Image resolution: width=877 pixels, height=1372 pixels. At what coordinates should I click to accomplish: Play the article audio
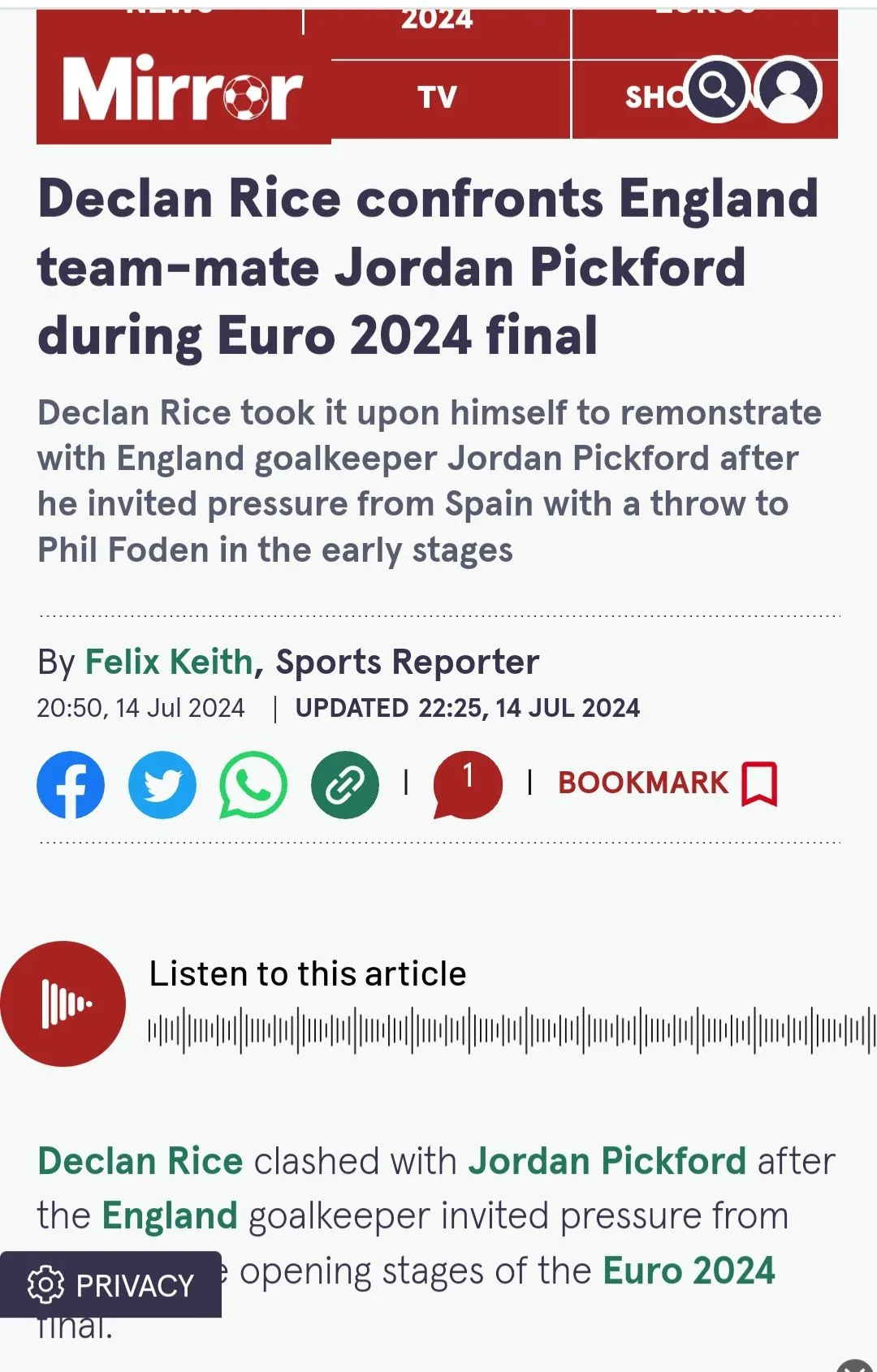[x=63, y=1003]
